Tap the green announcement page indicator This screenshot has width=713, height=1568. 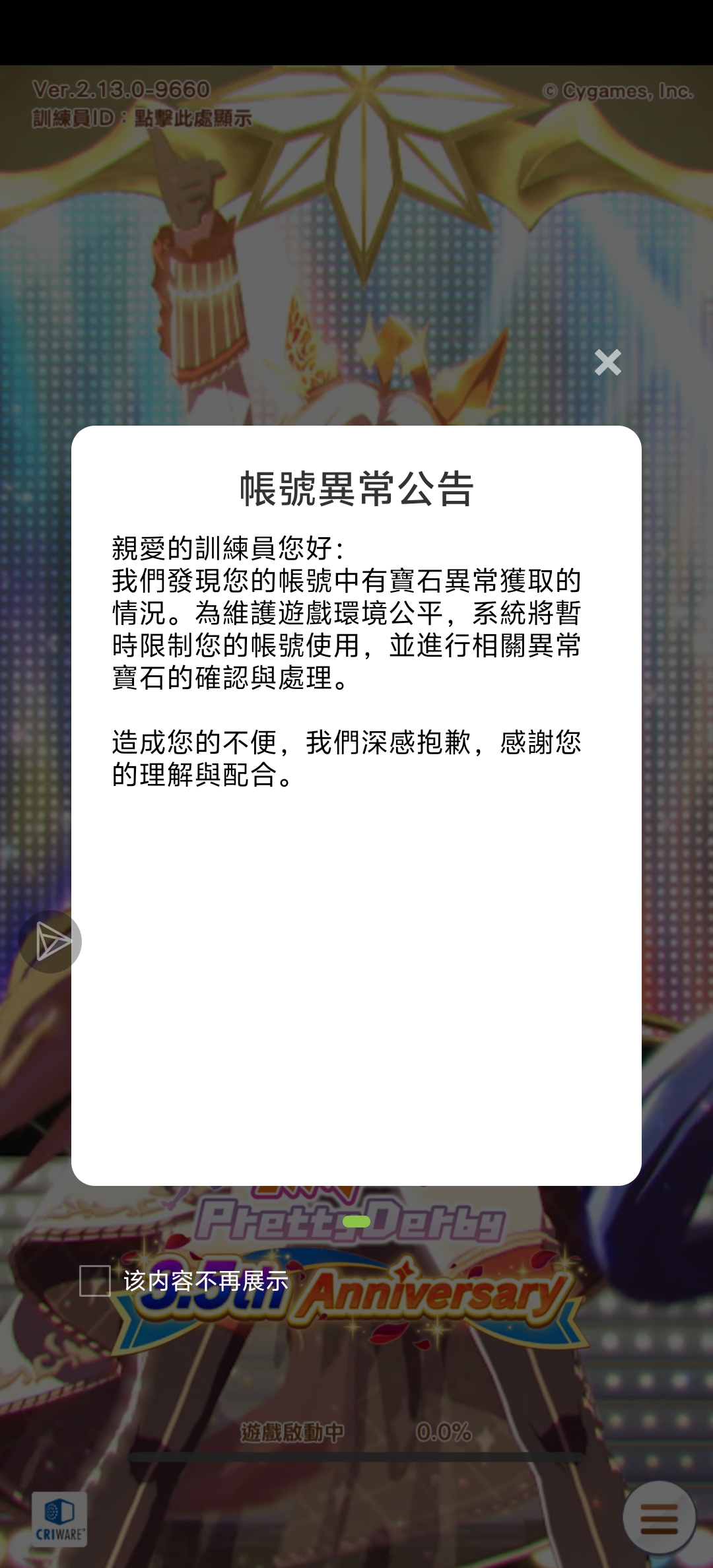[356, 1222]
